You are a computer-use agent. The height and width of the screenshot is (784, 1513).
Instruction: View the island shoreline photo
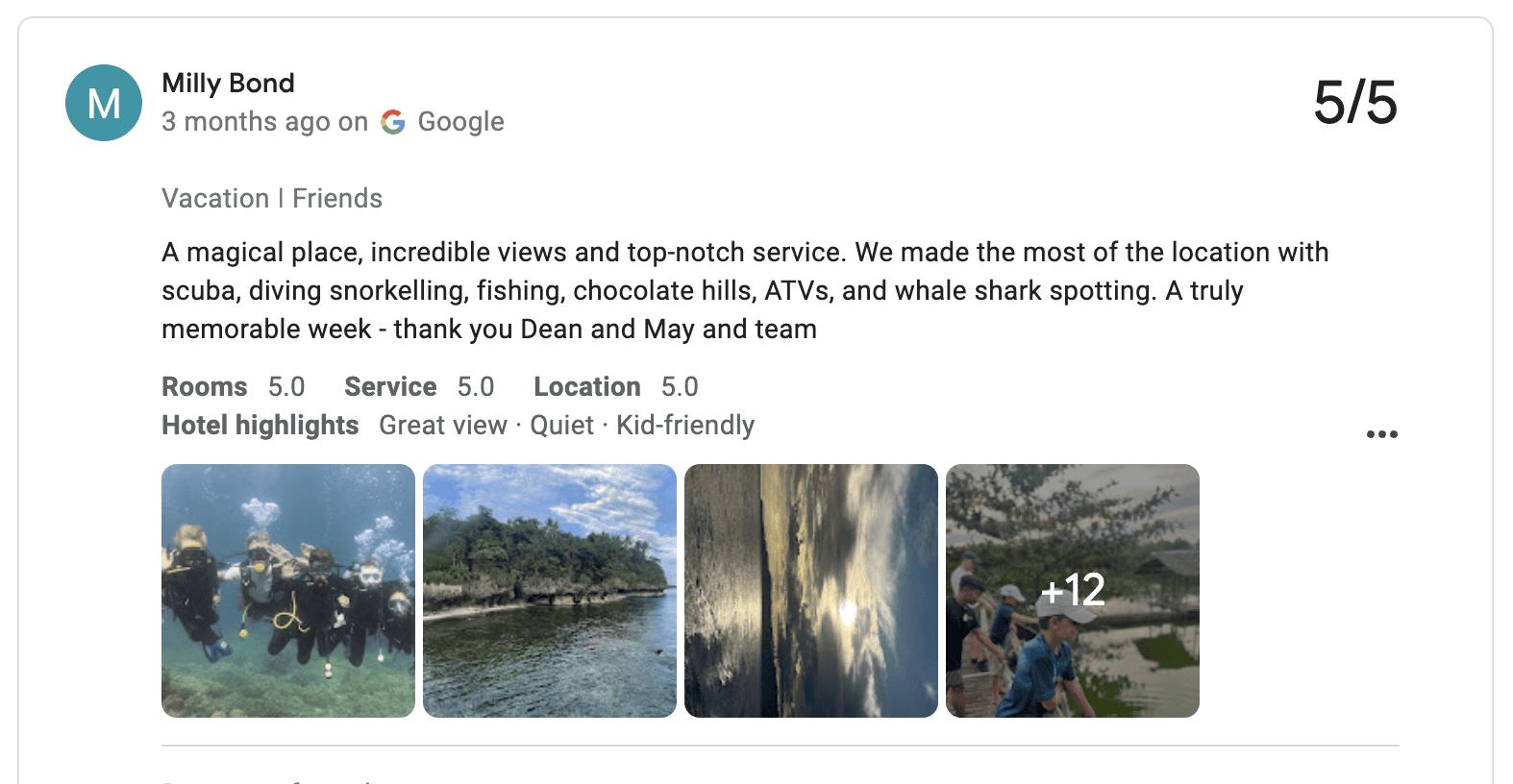(x=550, y=591)
